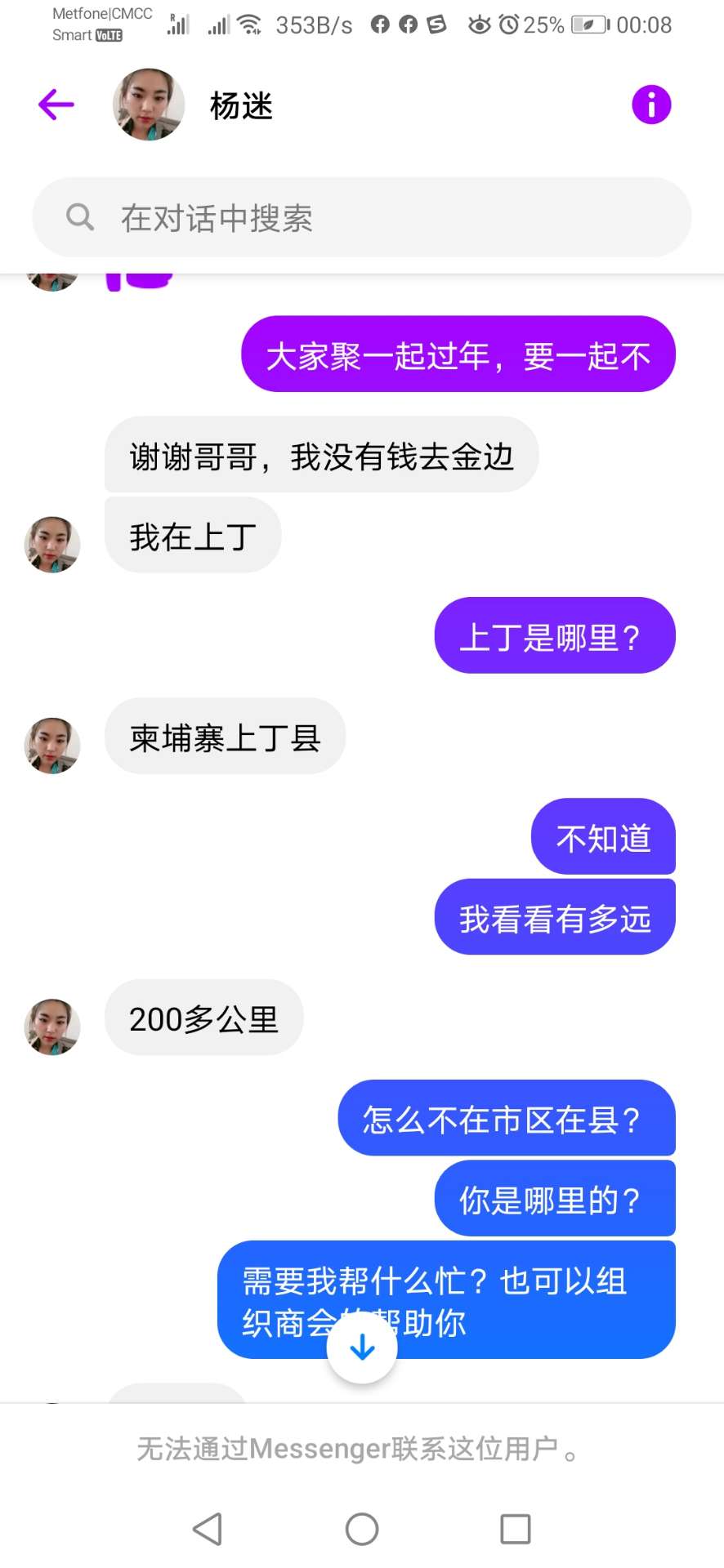Tap the 在对话中搜索 search field
This screenshot has height=1568, width=724.
361,218
